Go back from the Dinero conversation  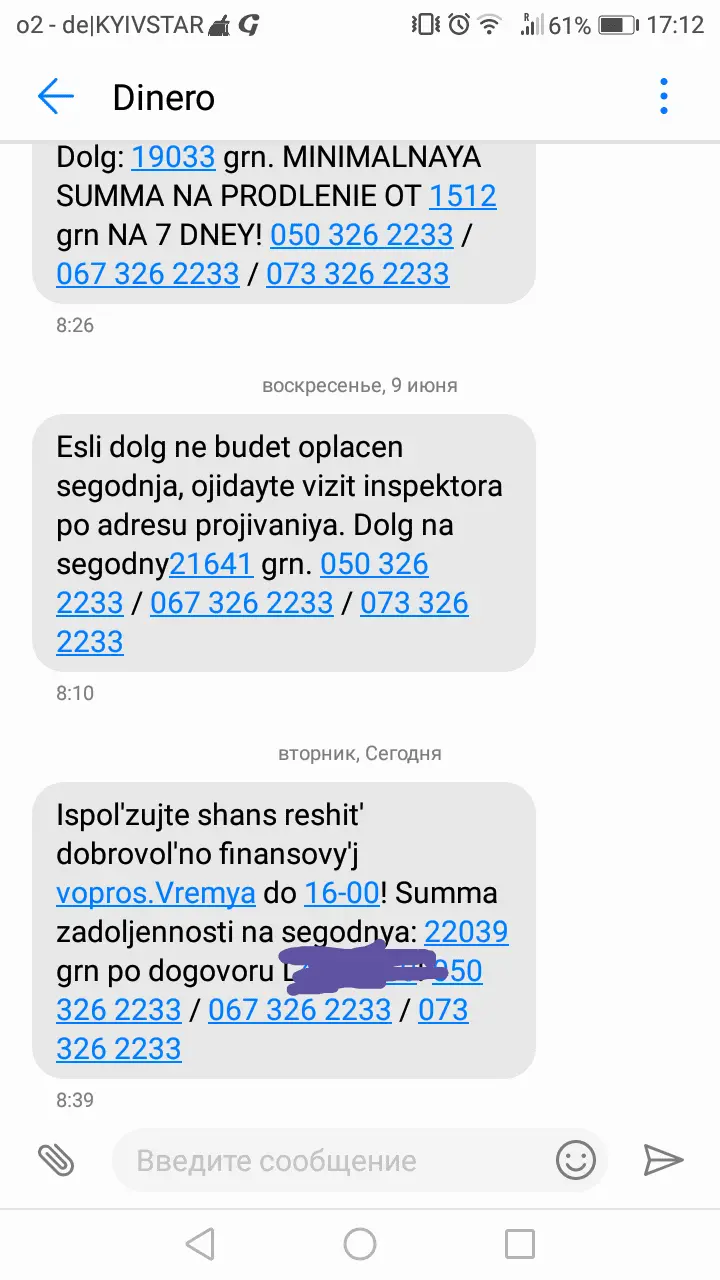tap(56, 97)
